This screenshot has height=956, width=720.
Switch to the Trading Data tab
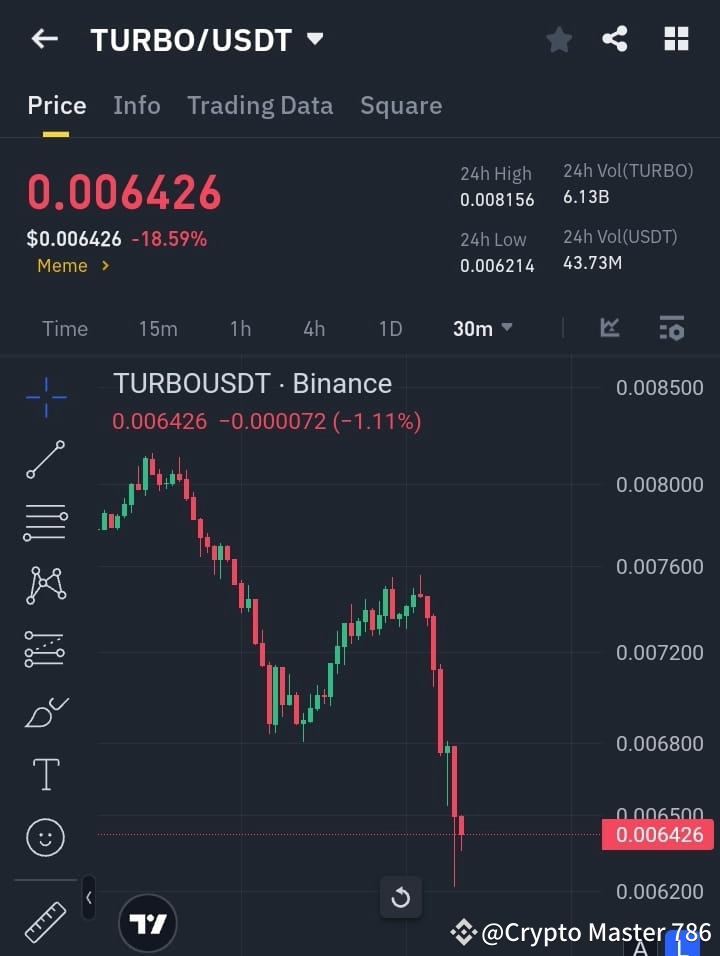(260, 105)
